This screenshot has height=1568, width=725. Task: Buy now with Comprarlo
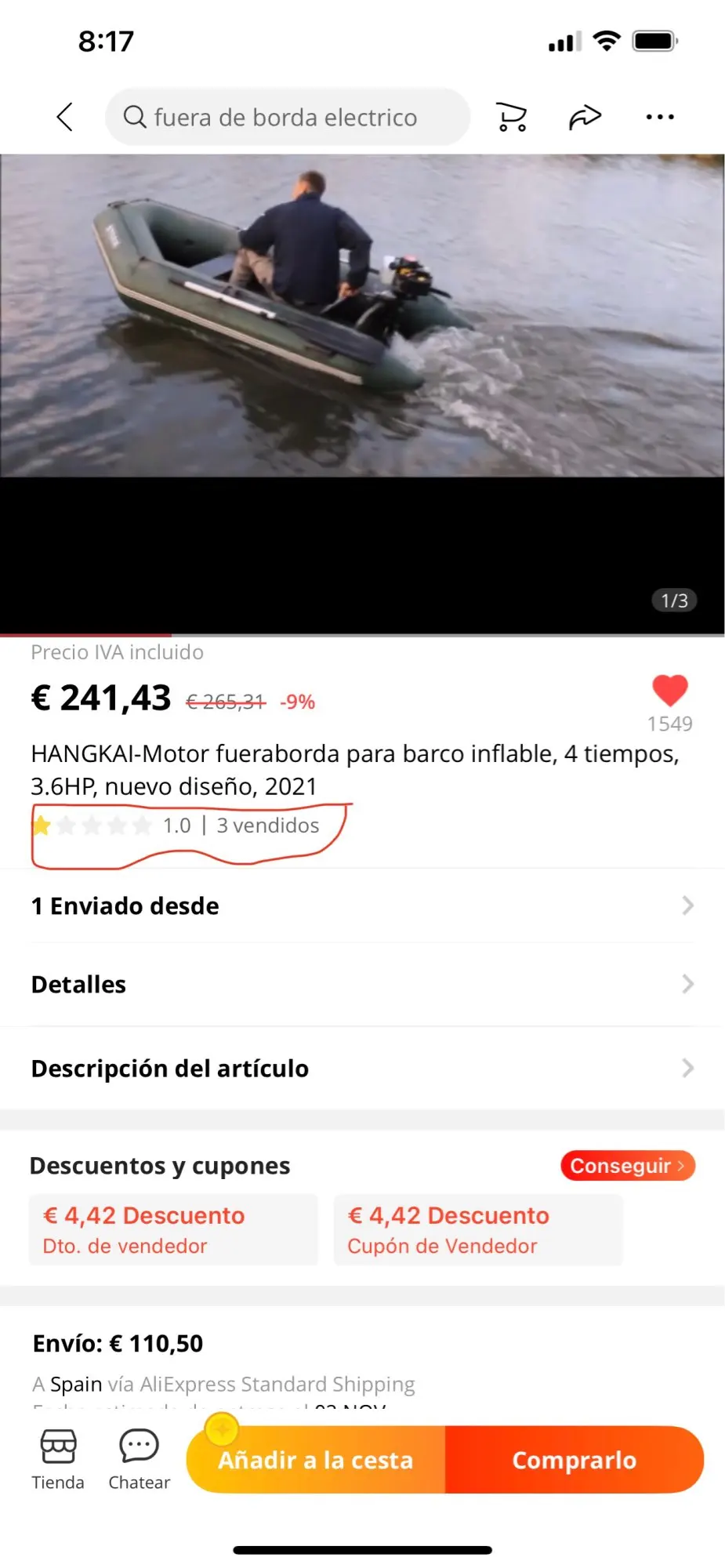574,1460
